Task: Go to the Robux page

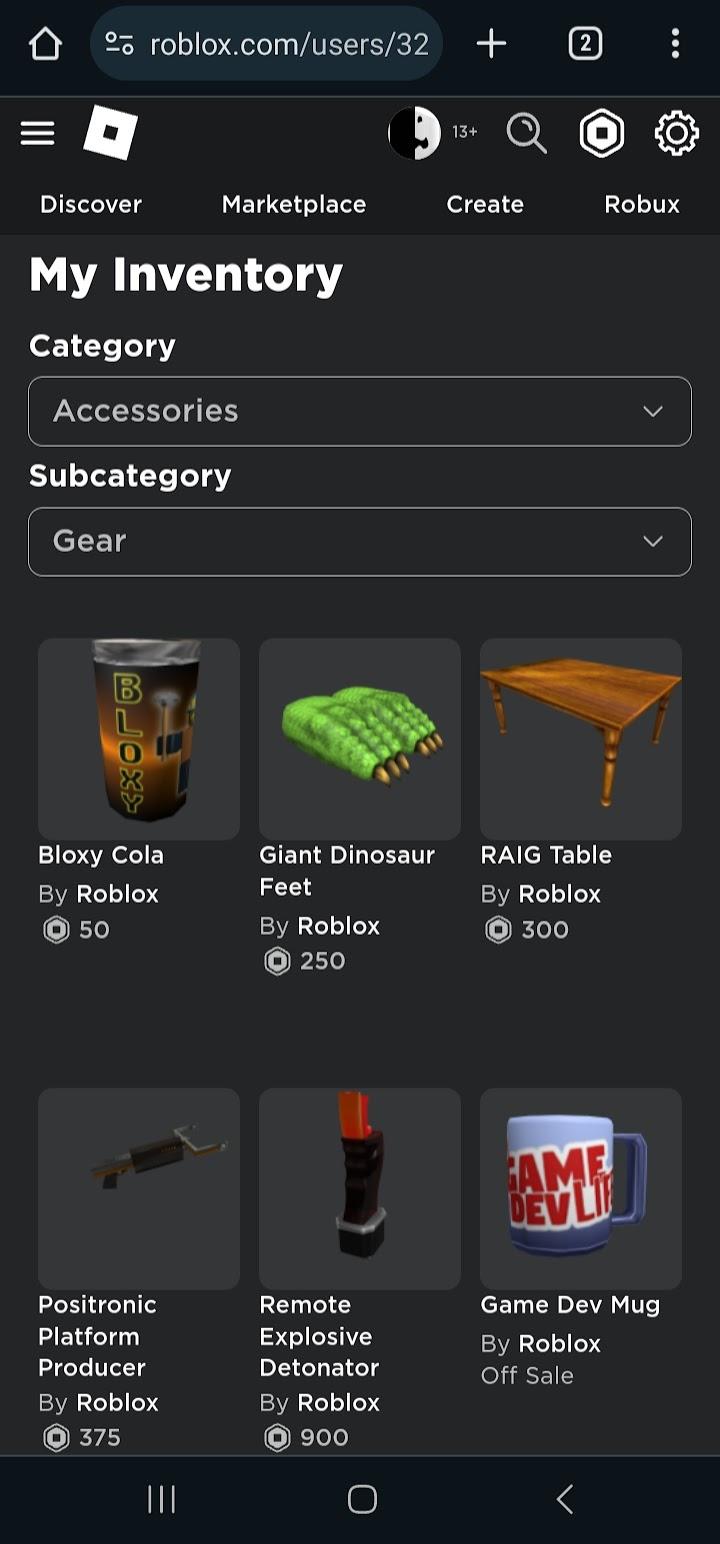Action: tap(642, 204)
